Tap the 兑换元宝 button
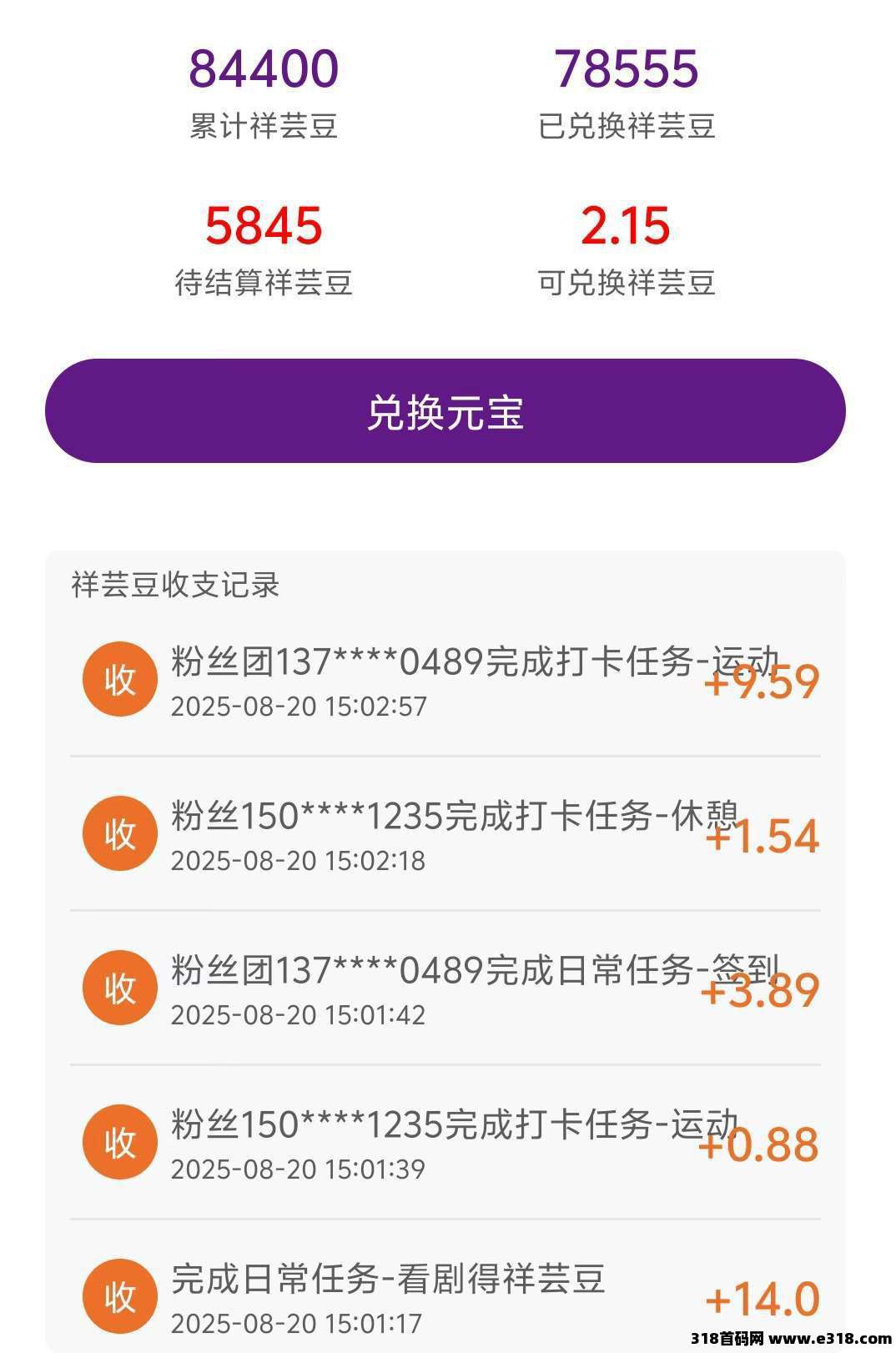 [x=445, y=411]
